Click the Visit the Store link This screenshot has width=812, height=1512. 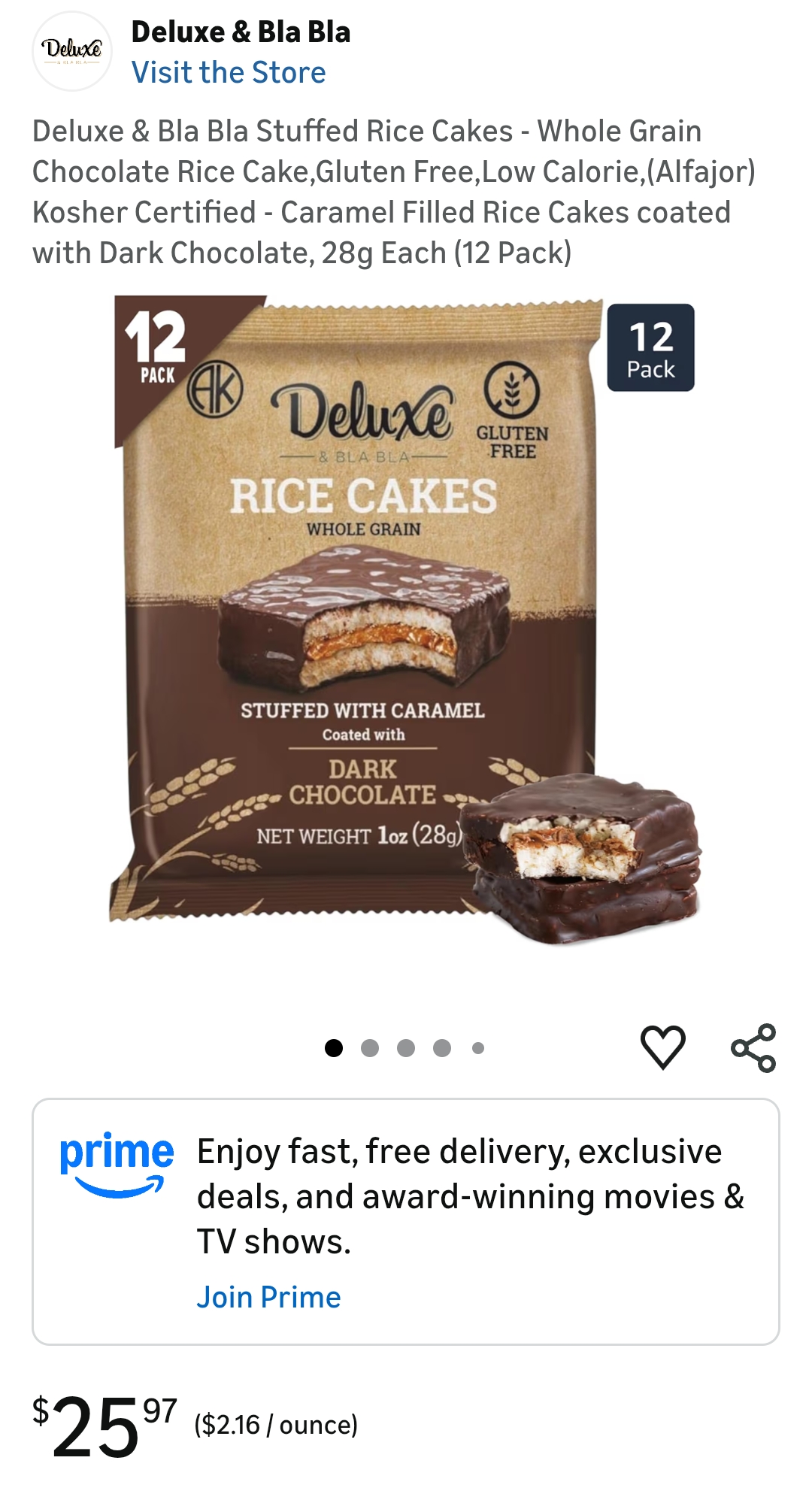pos(228,73)
